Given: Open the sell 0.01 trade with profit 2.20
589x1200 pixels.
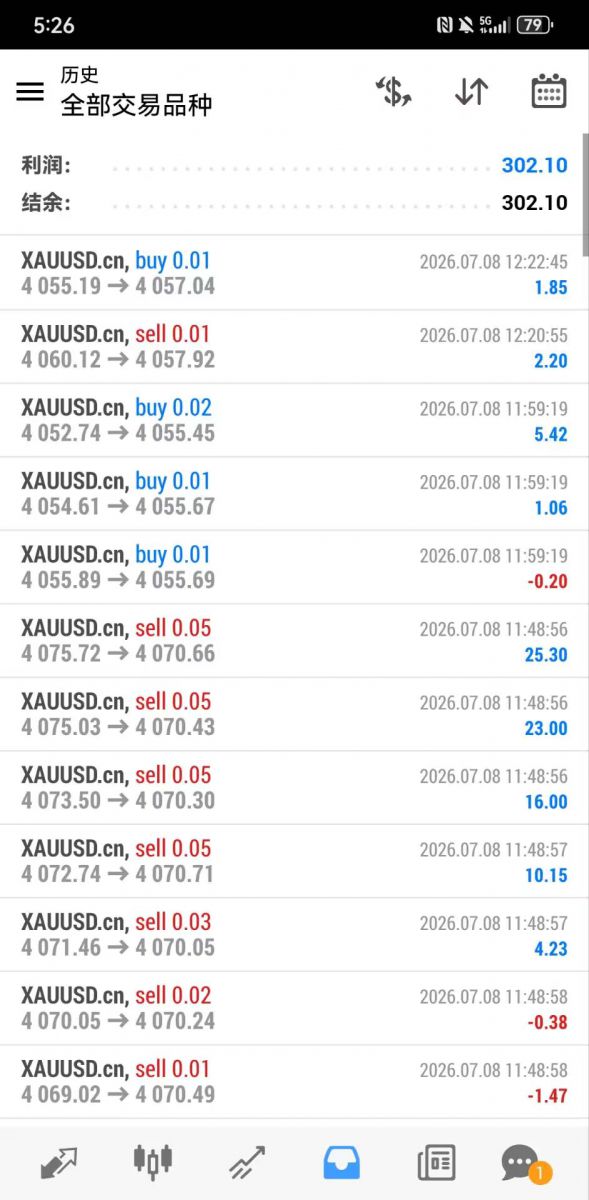Looking at the screenshot, I should 294,347.
